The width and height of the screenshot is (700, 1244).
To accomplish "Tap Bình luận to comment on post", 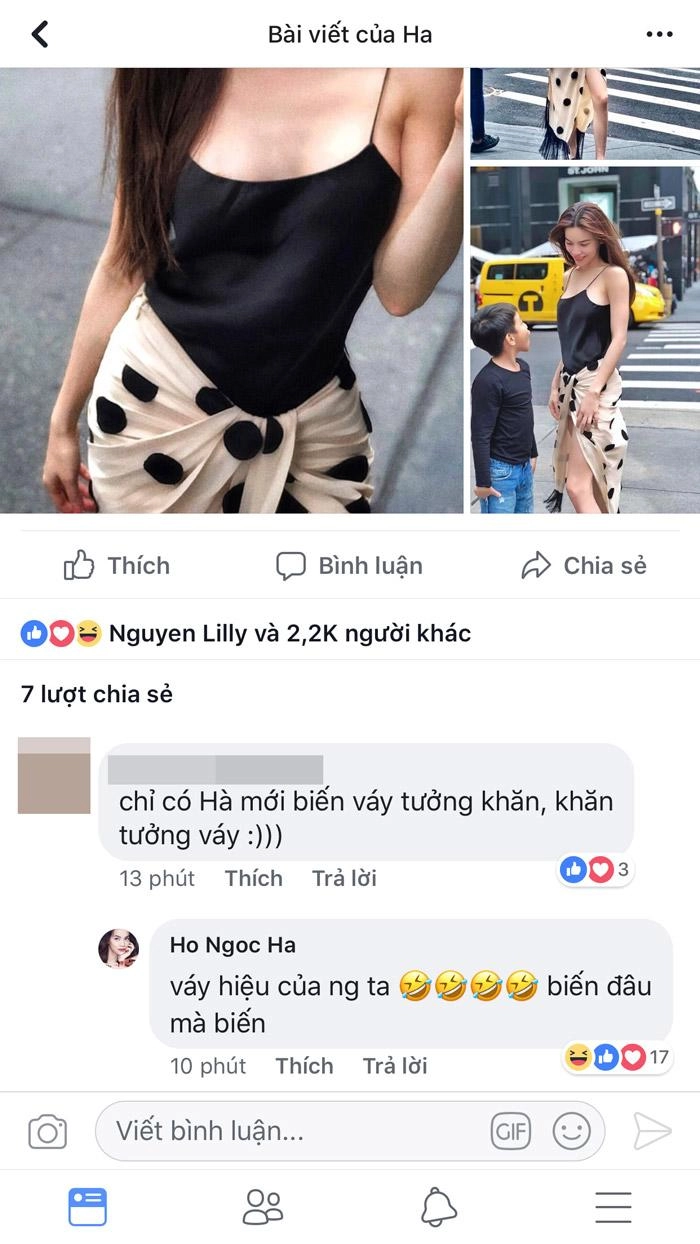I will 349,566.
